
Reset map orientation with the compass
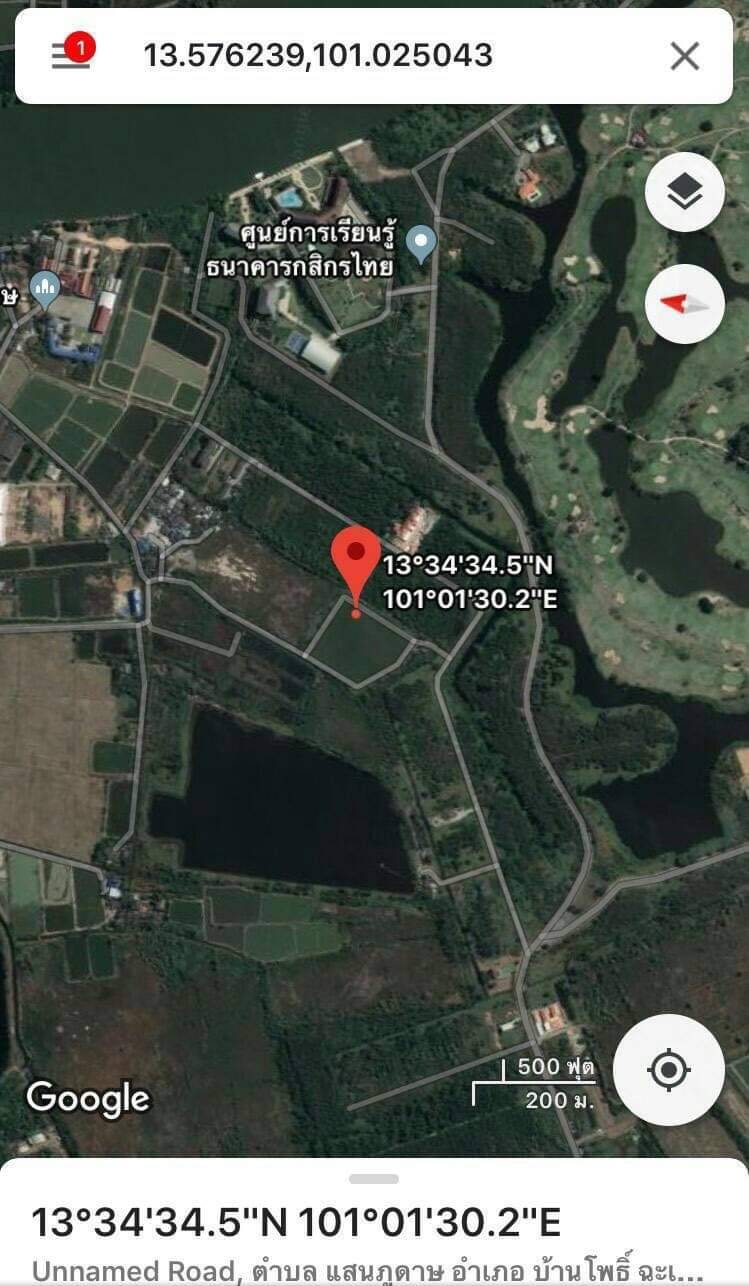685,304
